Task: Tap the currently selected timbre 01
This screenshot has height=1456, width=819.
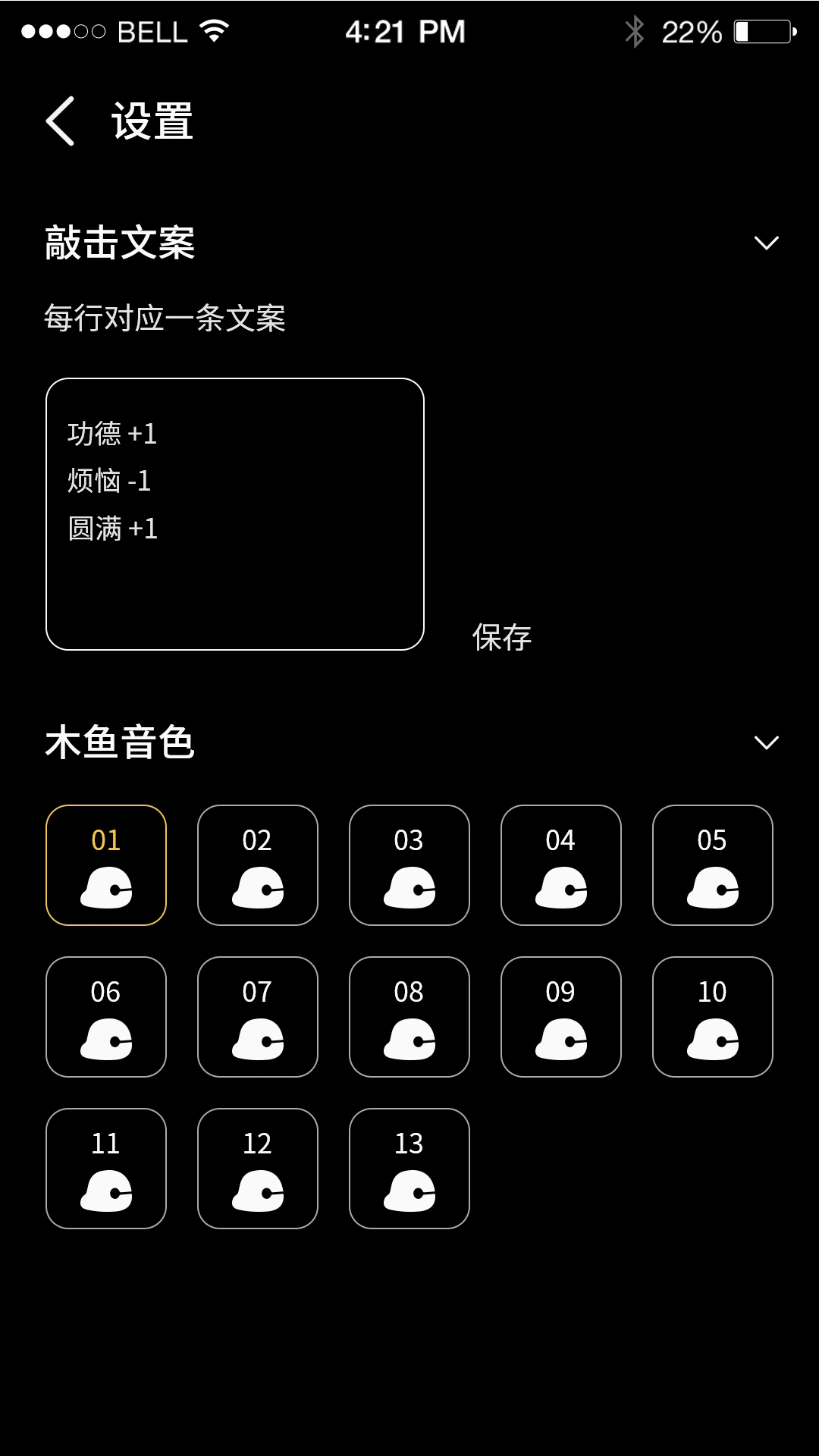Action: 105,865
